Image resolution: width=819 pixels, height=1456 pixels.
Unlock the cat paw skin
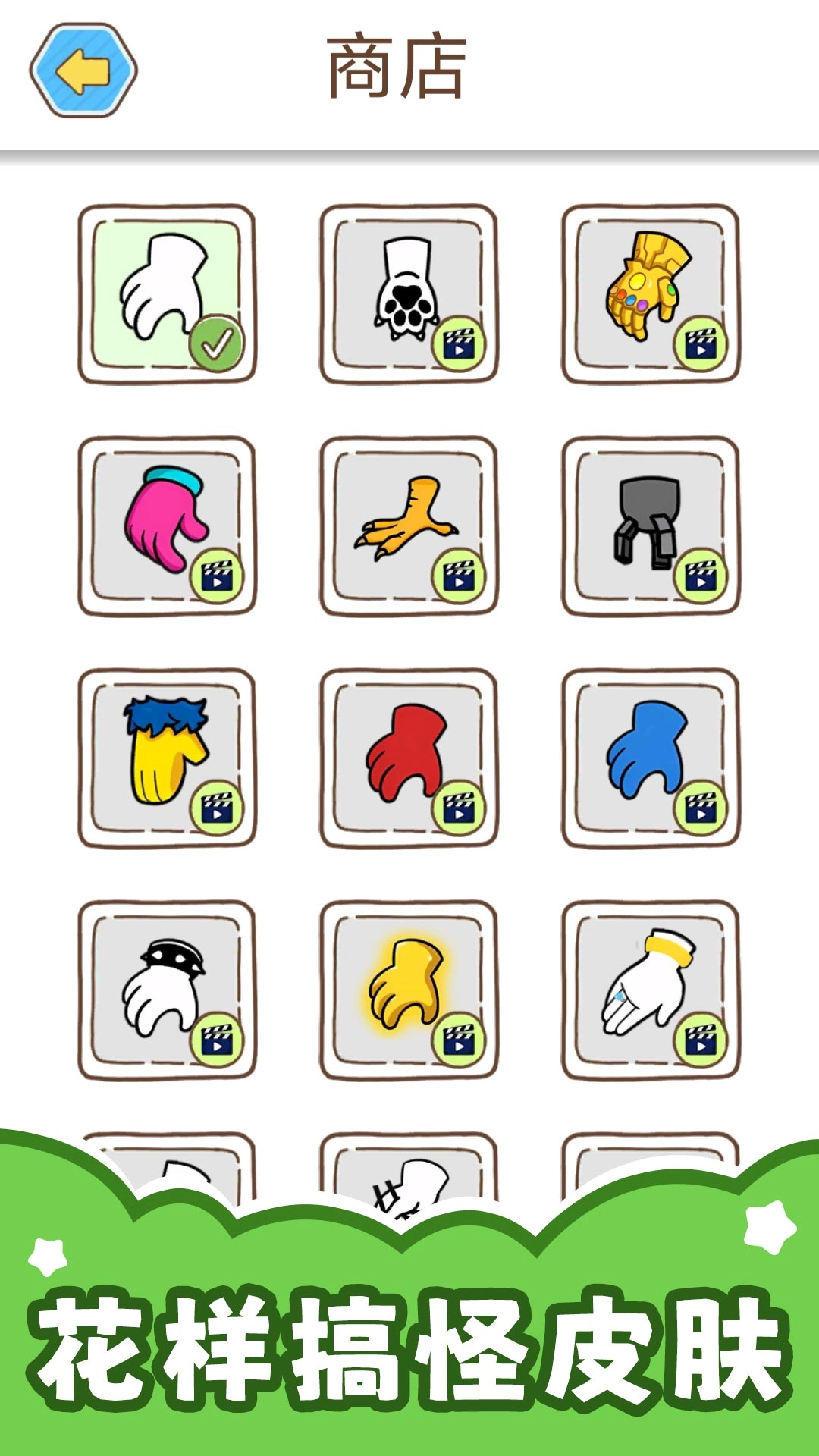[409, 293]
